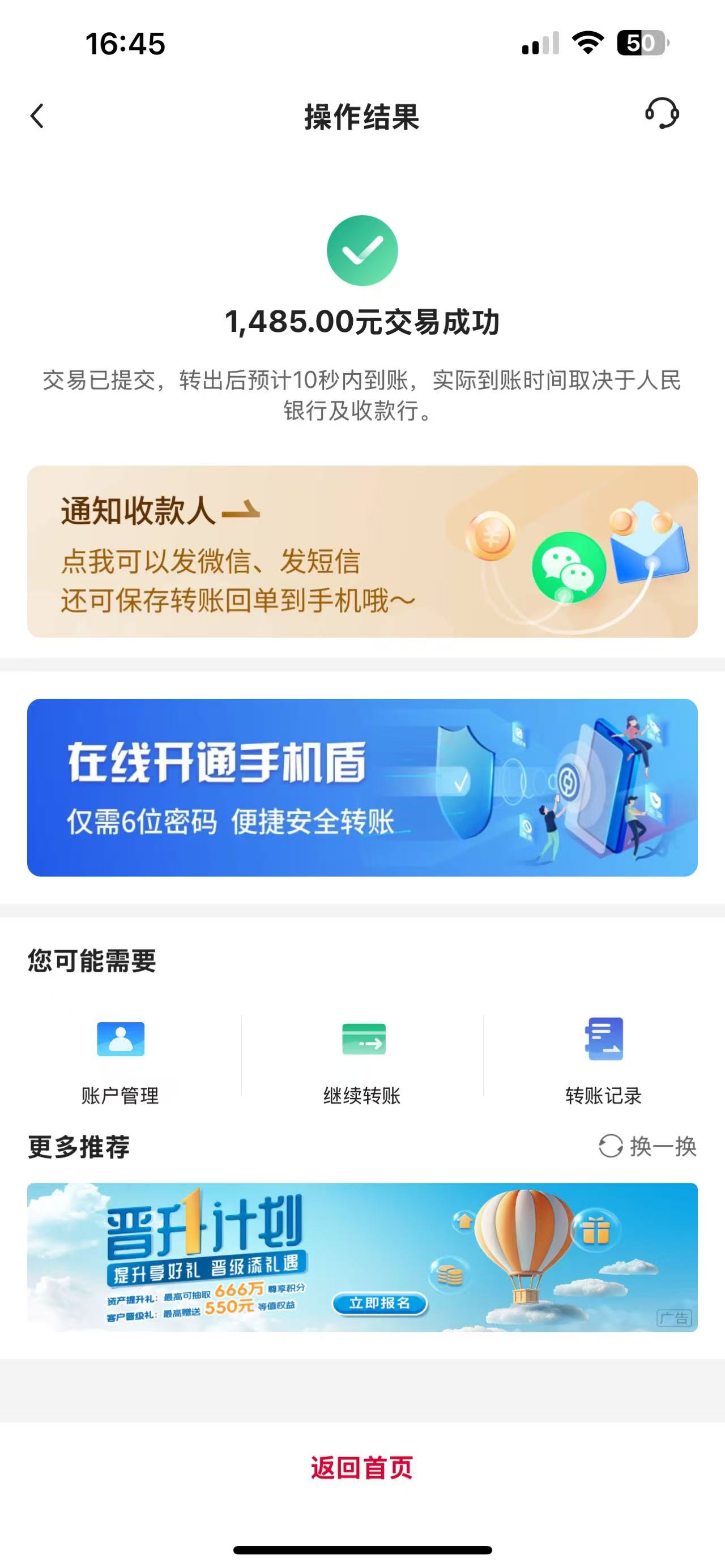Tap 返回首页 to return home
725x1568 pixels.
point(362,1468)
